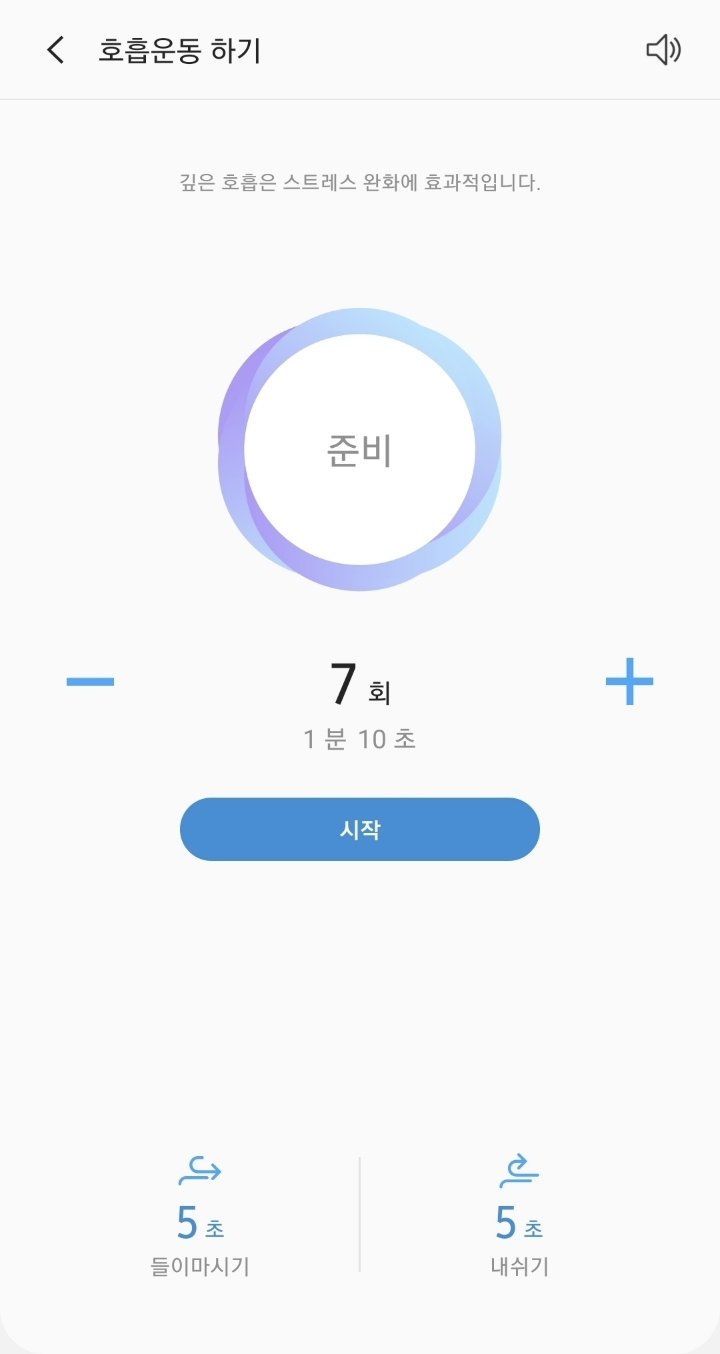Go back from the 호흡운동 하기 screen
The image size is (720, 1354).
point(56,50)
